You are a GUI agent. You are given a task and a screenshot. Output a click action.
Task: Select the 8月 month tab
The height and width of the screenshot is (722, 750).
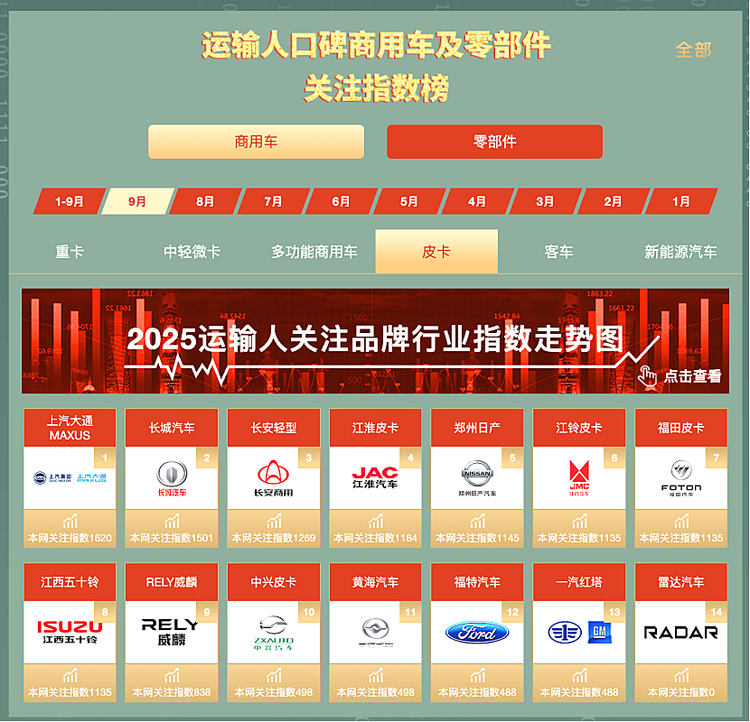tap(205, 201)
